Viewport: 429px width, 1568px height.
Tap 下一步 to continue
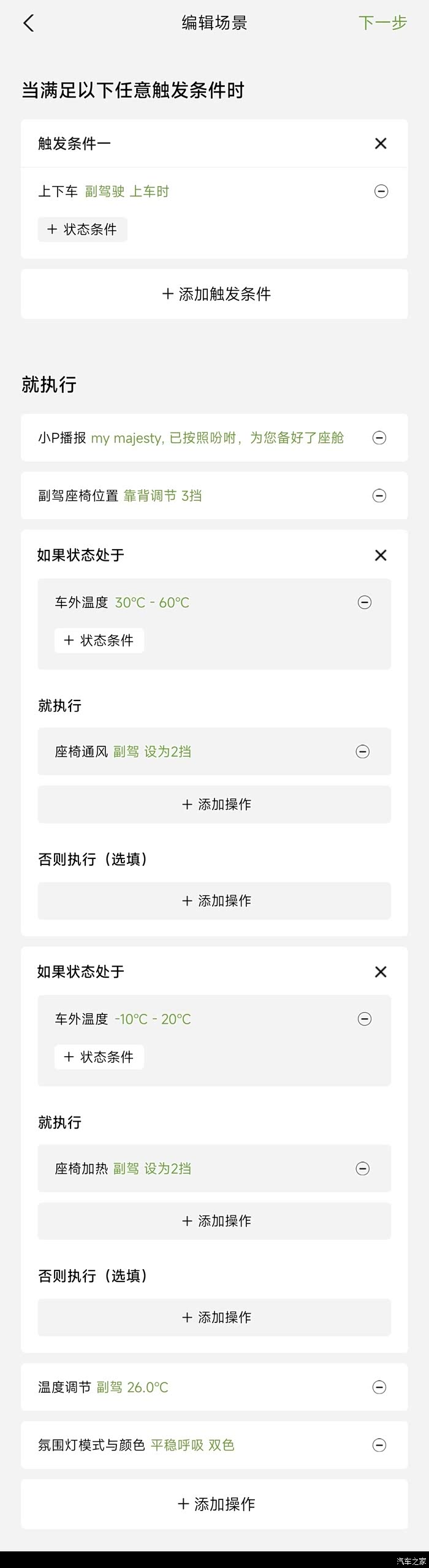tap(382, 23)
